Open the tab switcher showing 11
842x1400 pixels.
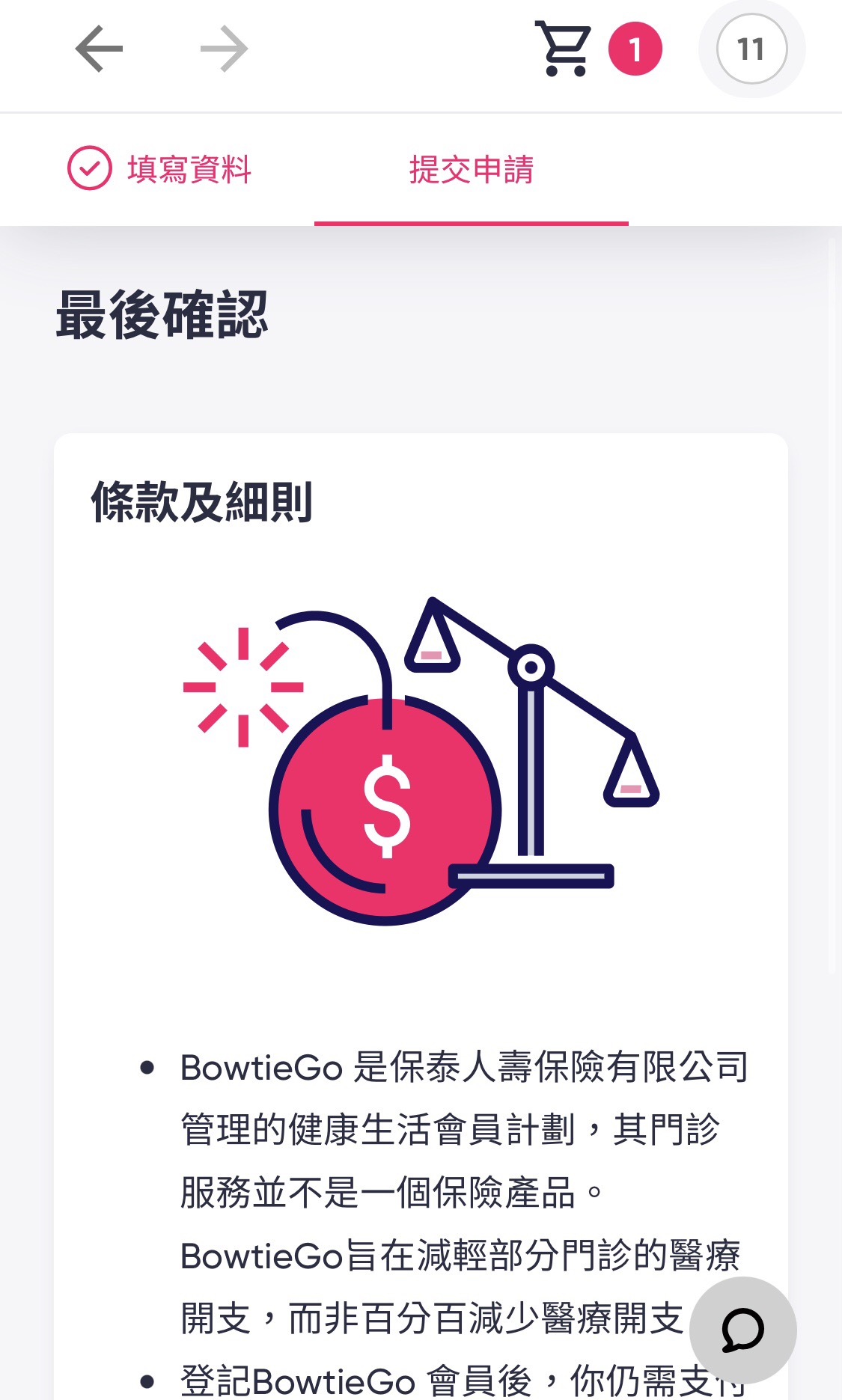click(751, 49)
